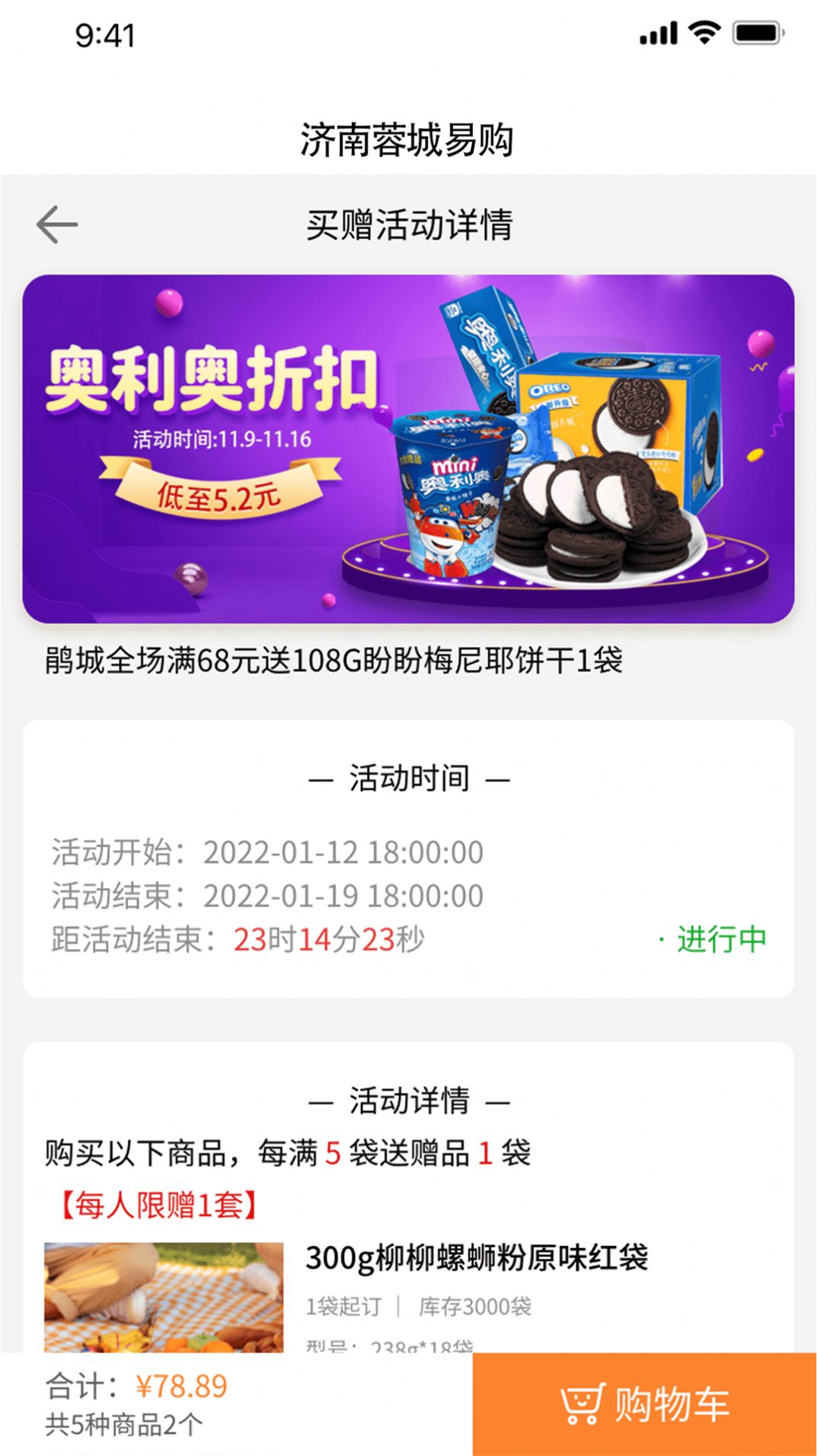Open the 购物车 shopping cart
Viewport: 817px width, 1456px height.
(644, 1404)
